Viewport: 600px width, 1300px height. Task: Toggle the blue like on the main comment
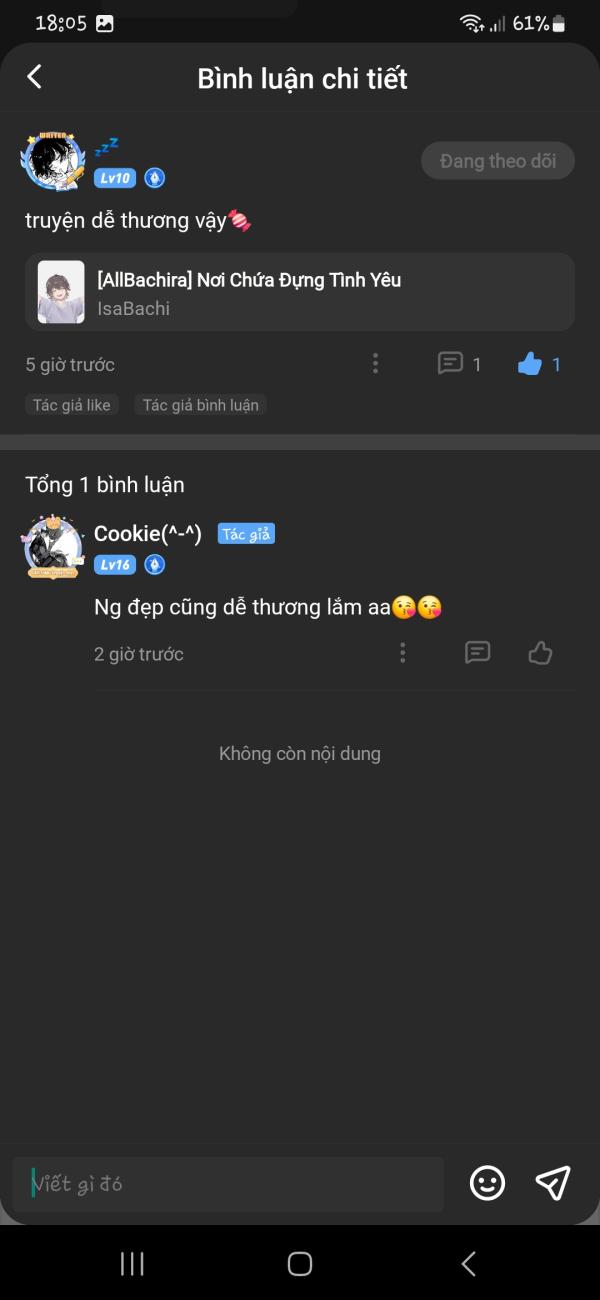click(x=530, y=364)
